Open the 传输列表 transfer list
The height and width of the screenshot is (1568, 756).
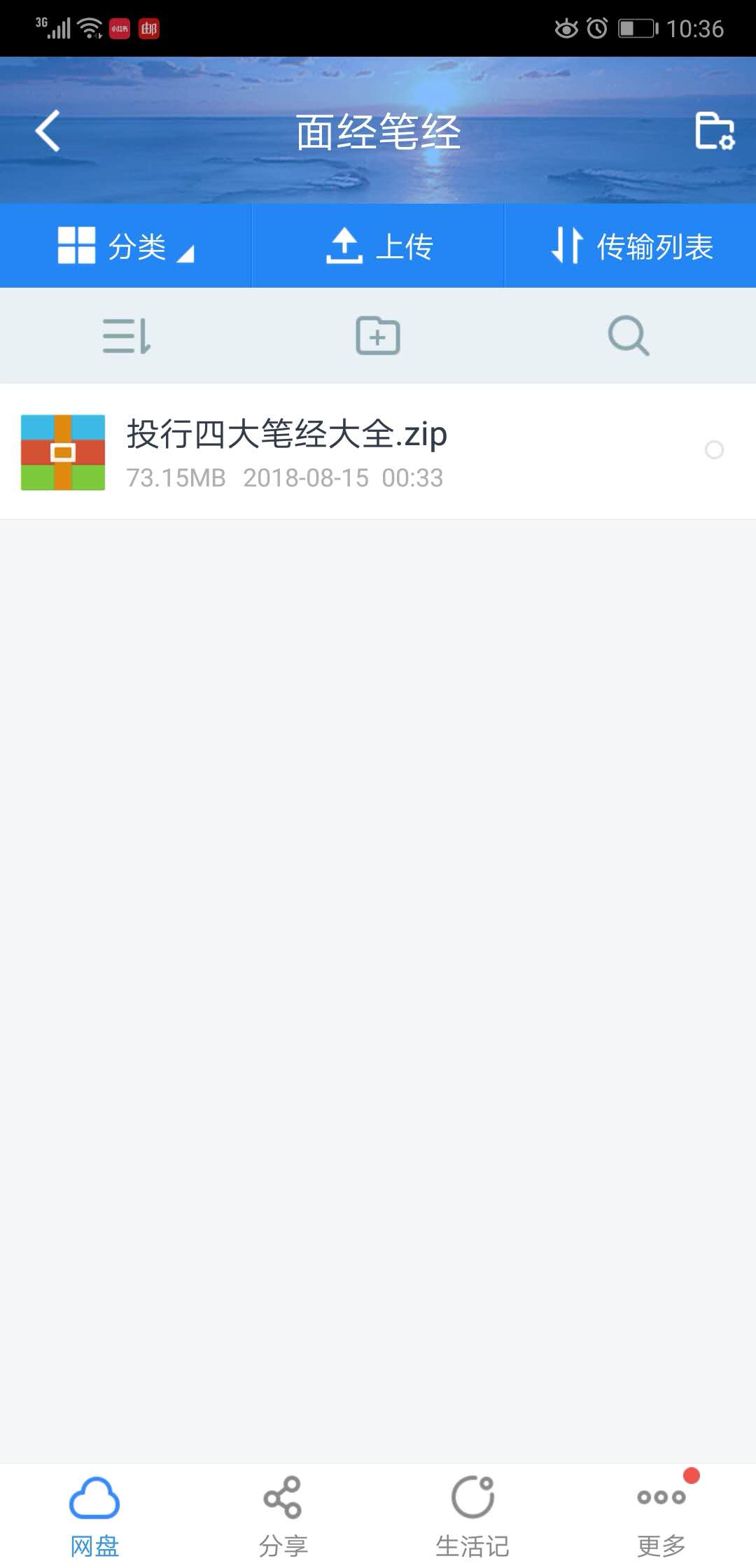[631, 246]
